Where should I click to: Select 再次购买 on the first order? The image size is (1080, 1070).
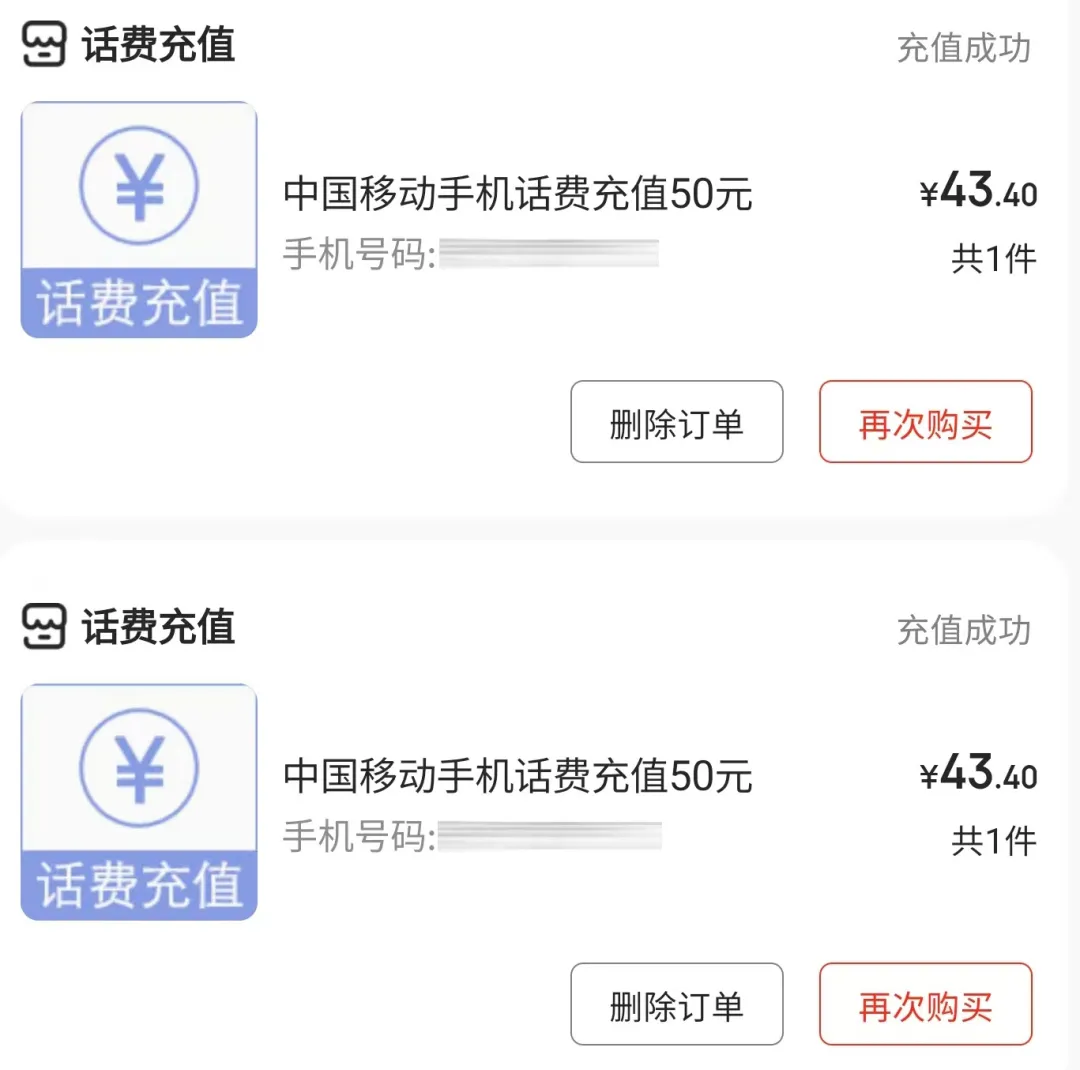[925, 422]
